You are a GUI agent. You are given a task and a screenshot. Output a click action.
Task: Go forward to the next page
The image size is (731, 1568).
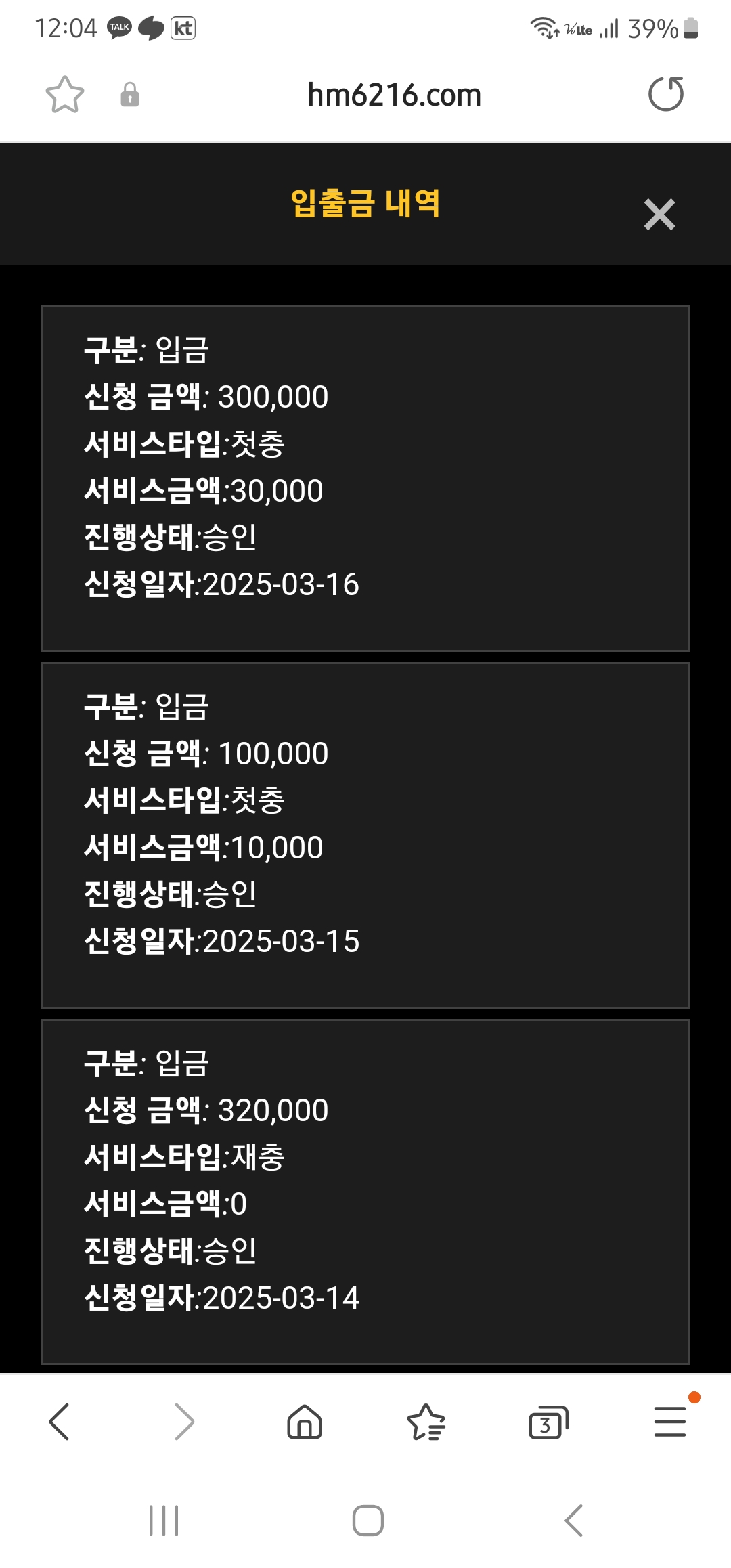184,1421
